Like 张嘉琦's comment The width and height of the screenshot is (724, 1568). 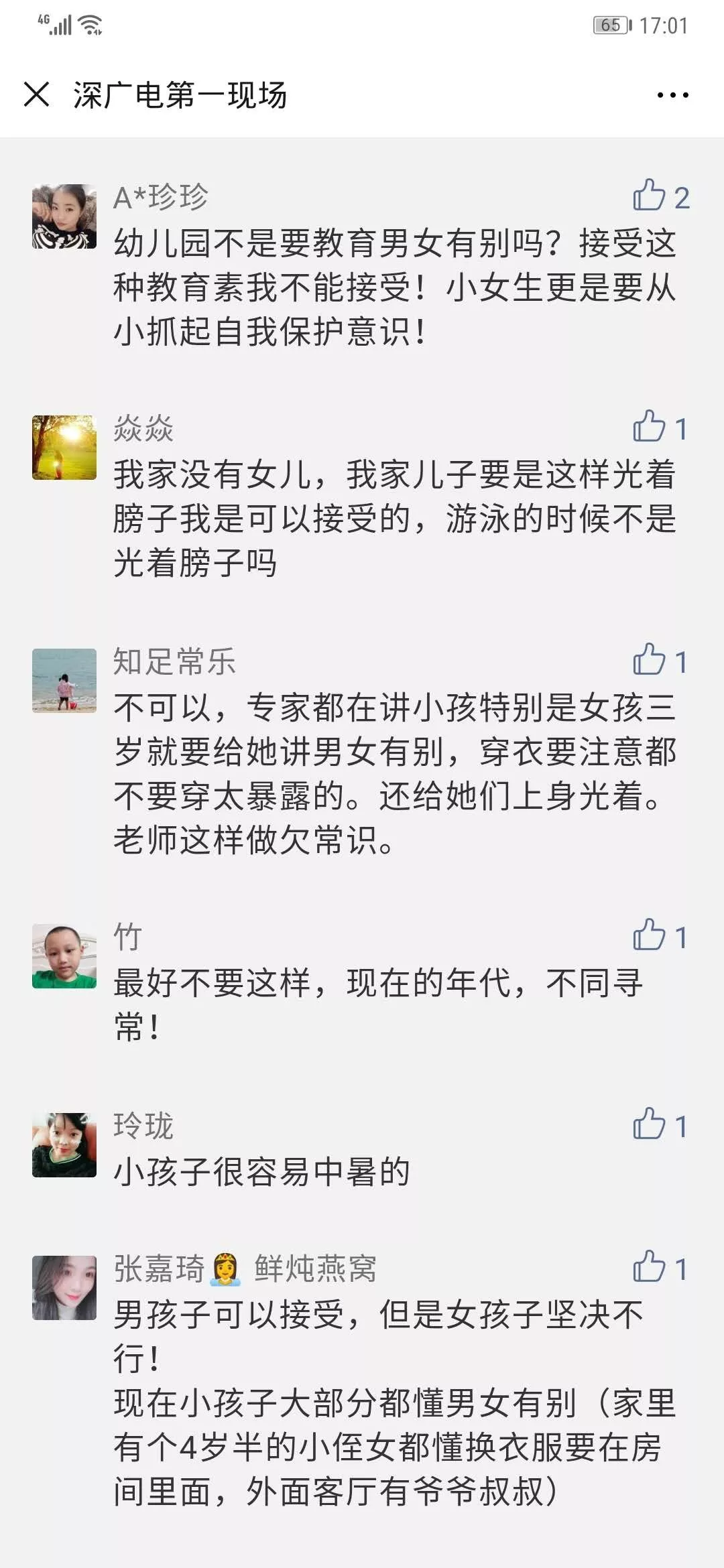point(649,1267)
